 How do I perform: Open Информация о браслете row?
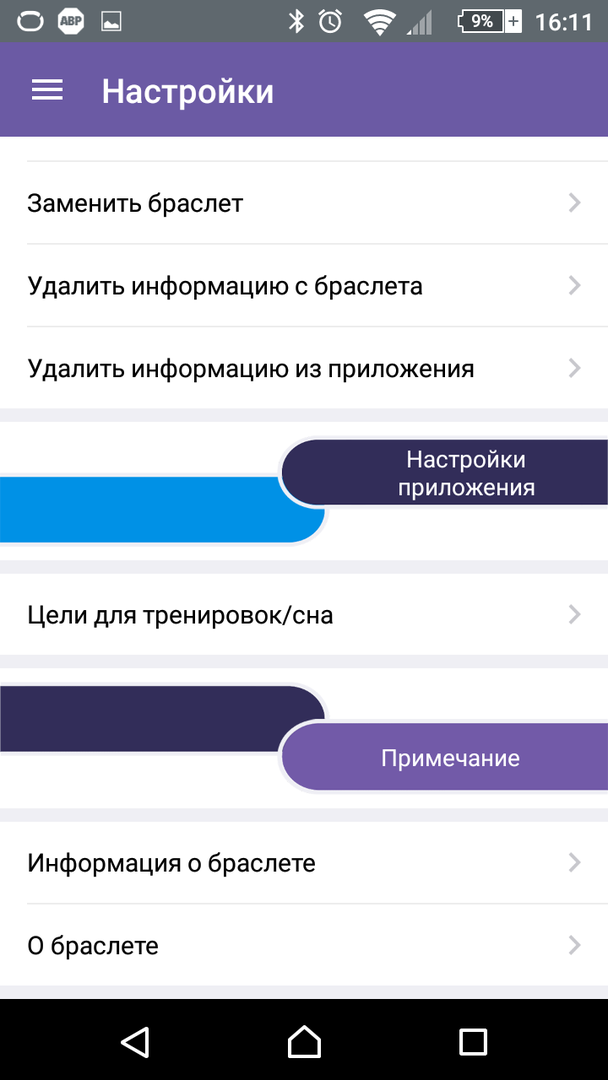(303, 862)
